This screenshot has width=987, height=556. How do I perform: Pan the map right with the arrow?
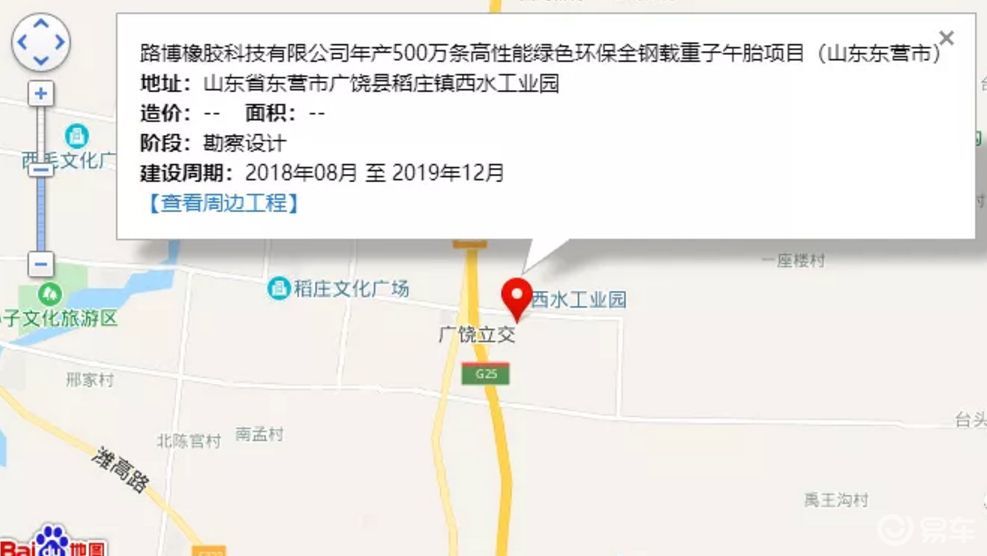pos(60,43)
